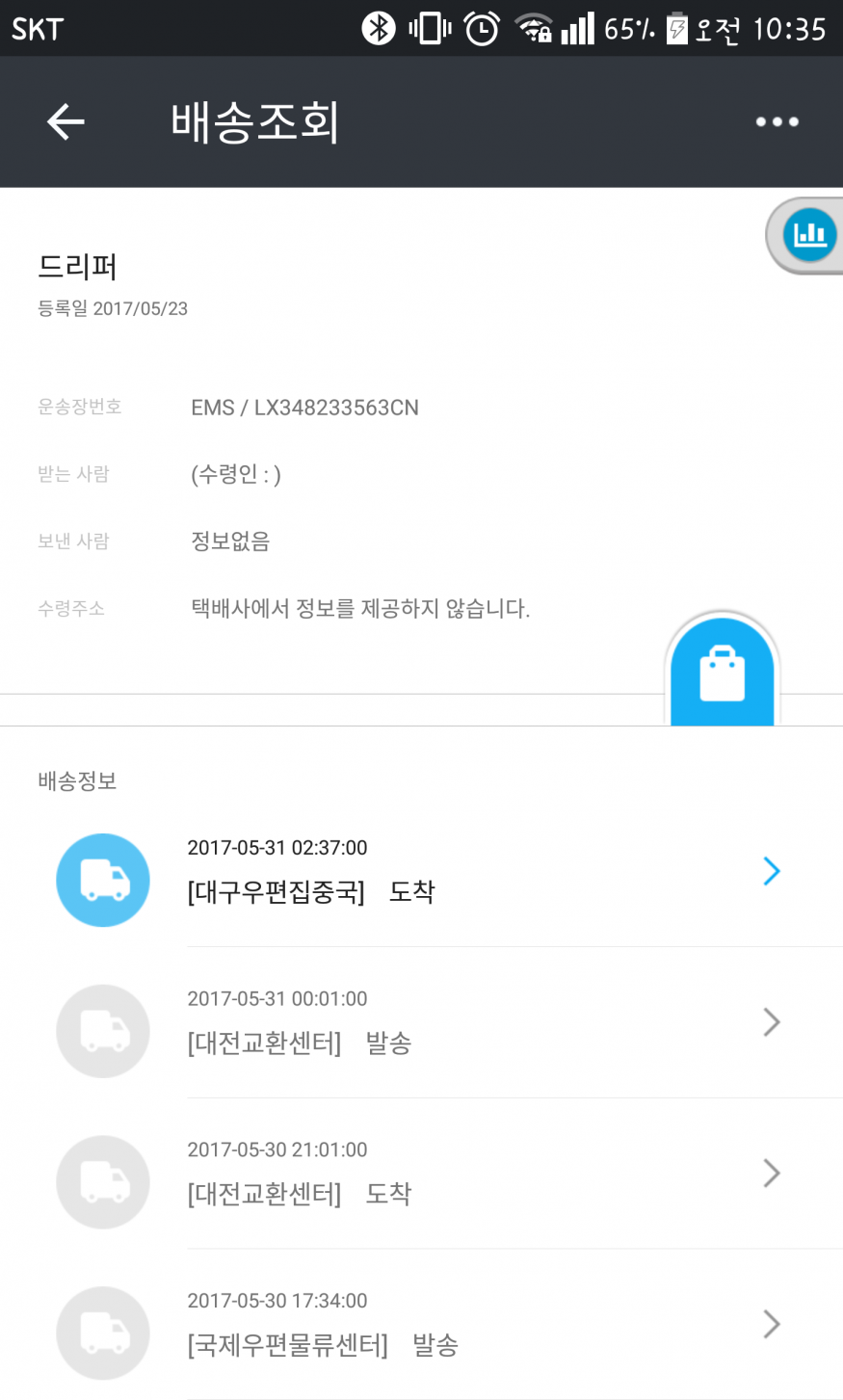Open the three-dot overflow menu
Screen dimensions: 843x1400
pyautogui.click(x=777, y=122)
